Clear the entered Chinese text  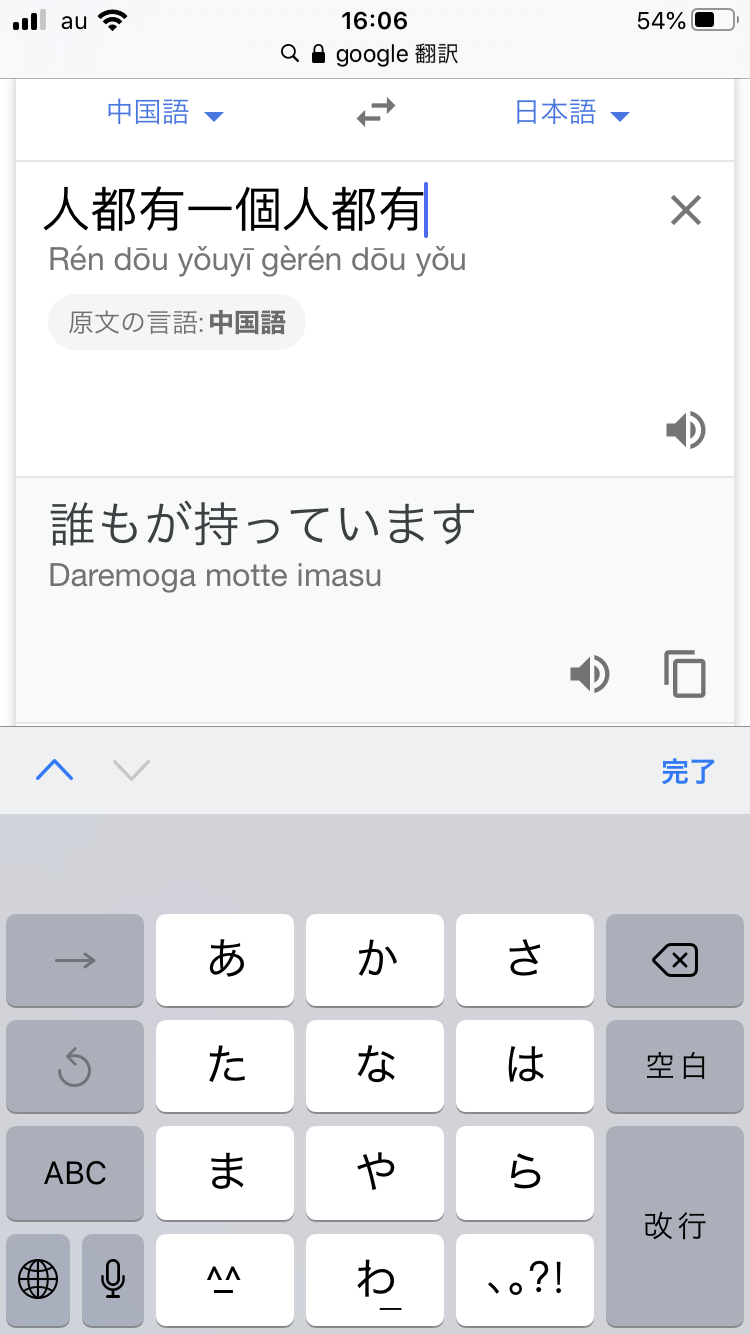tap(686, 210)
